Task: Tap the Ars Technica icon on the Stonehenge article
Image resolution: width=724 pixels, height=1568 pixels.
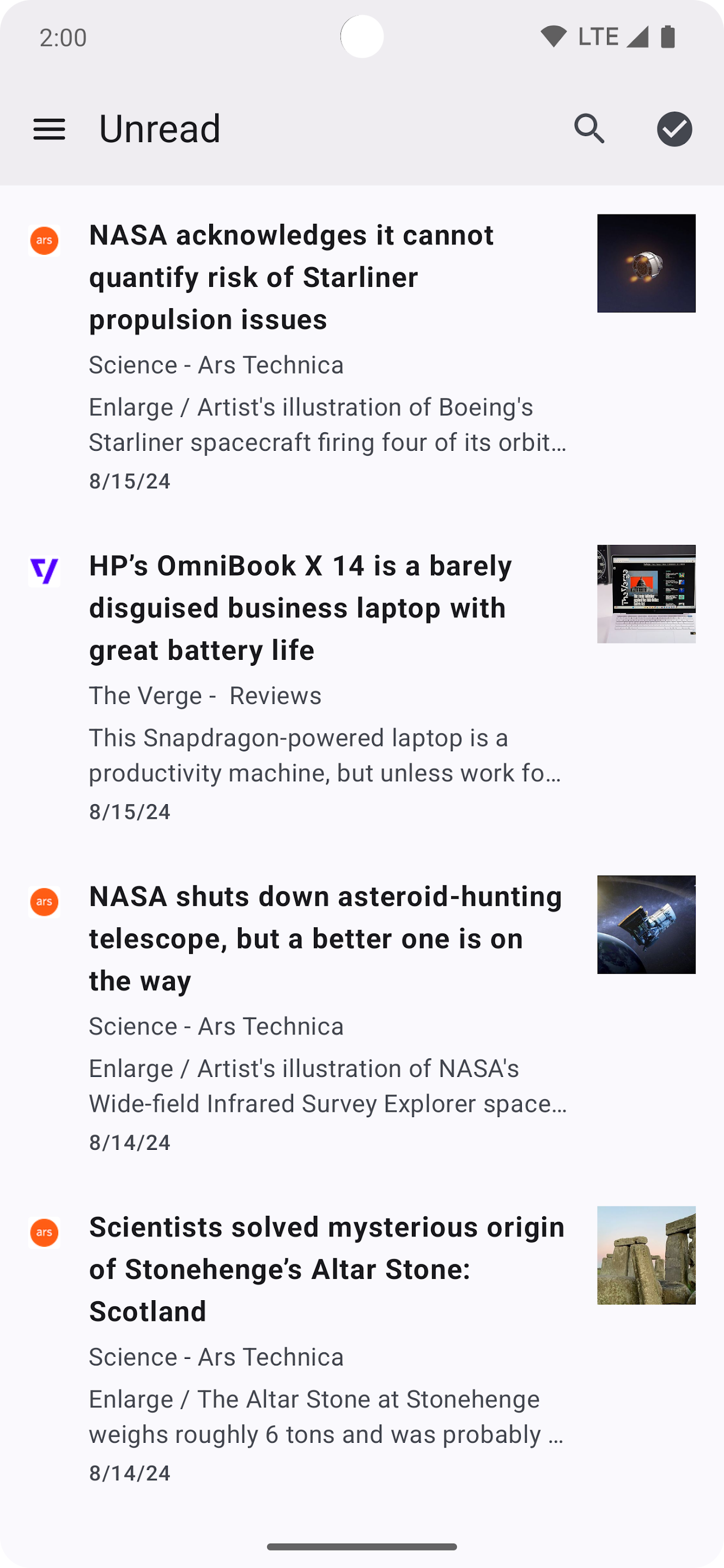Action: 44,1233
